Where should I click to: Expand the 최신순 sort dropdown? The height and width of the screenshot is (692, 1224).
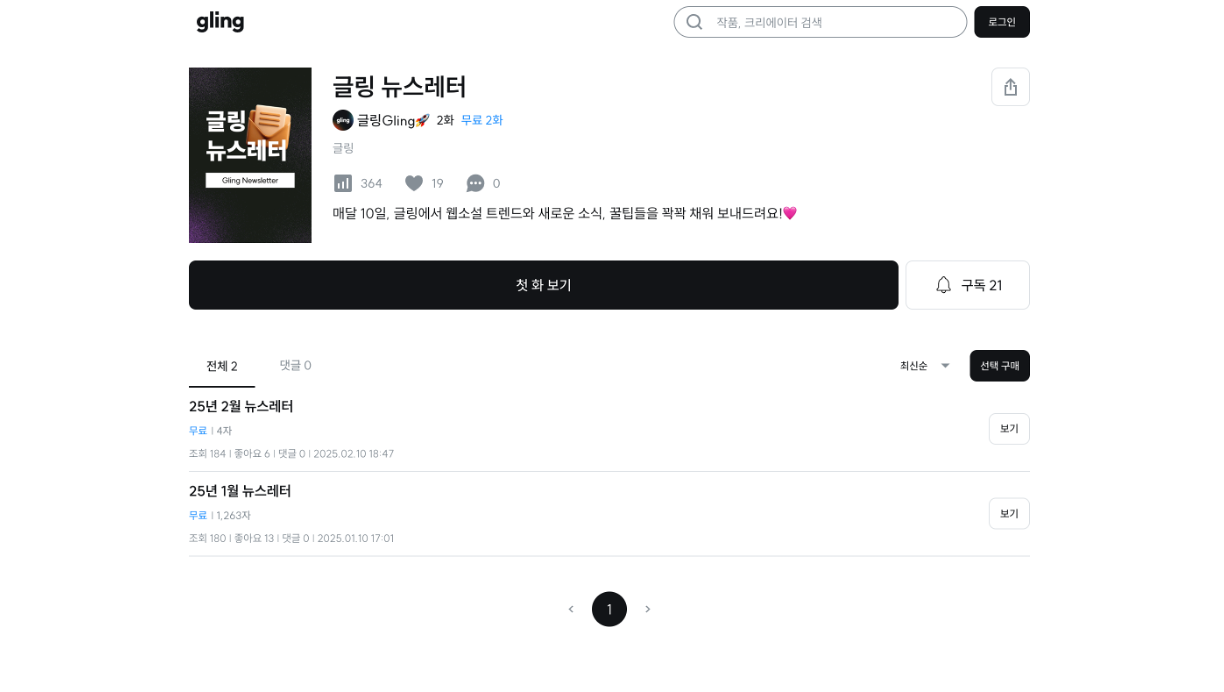tap(925, 366)
